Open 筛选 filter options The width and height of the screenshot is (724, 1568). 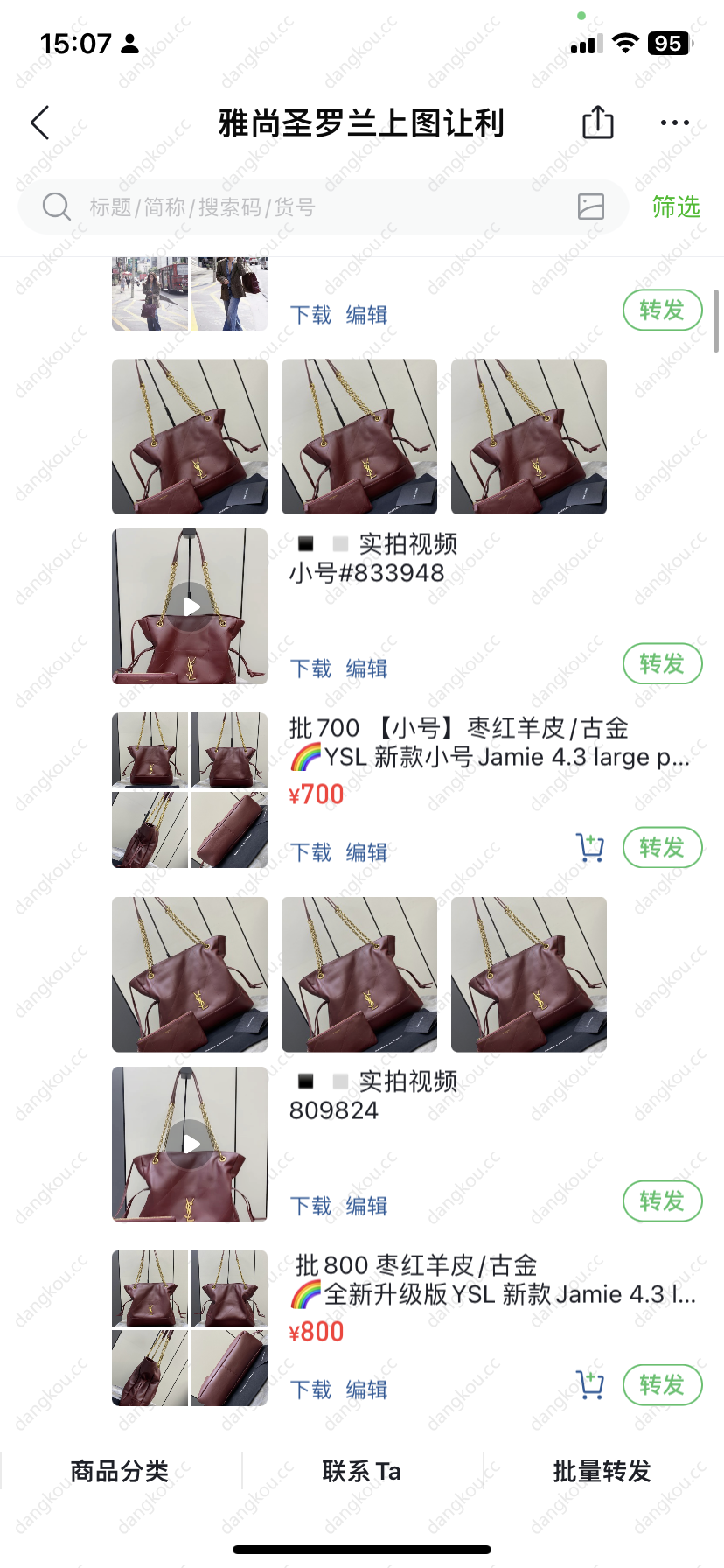(x=675, y=207)
